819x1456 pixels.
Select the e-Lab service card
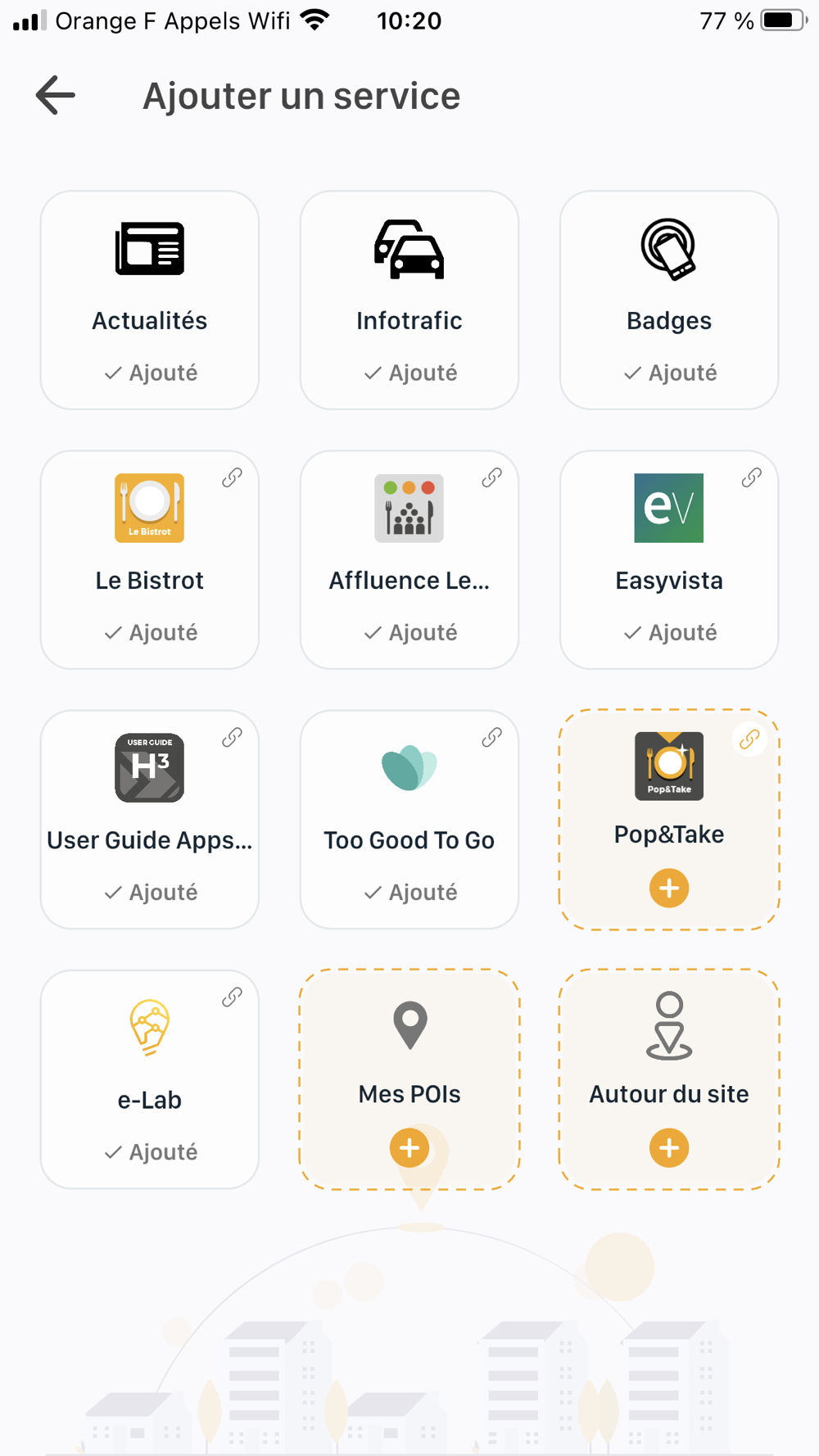point(150,1078)
